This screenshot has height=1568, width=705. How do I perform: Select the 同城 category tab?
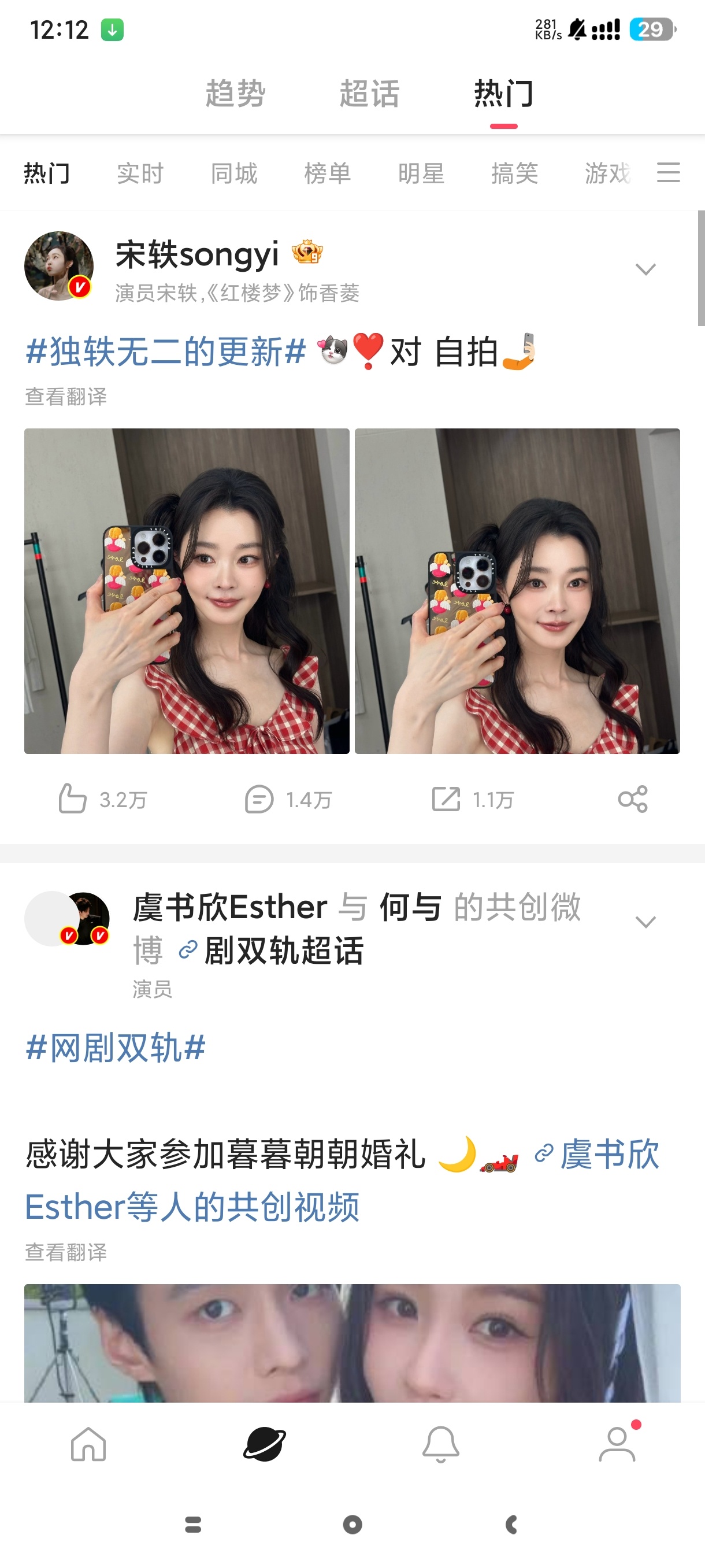[234, 173]
